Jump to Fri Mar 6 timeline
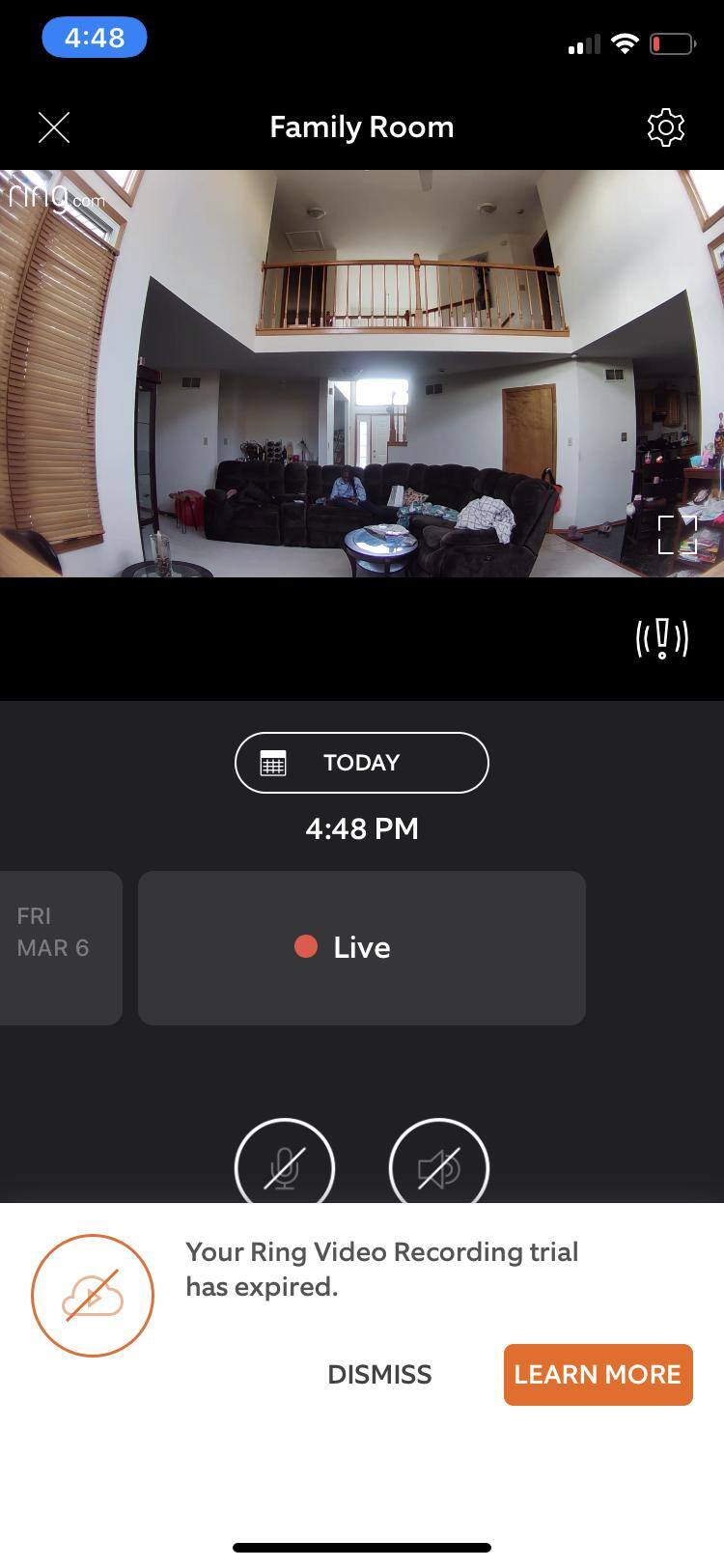 click(x=58, y=947)
